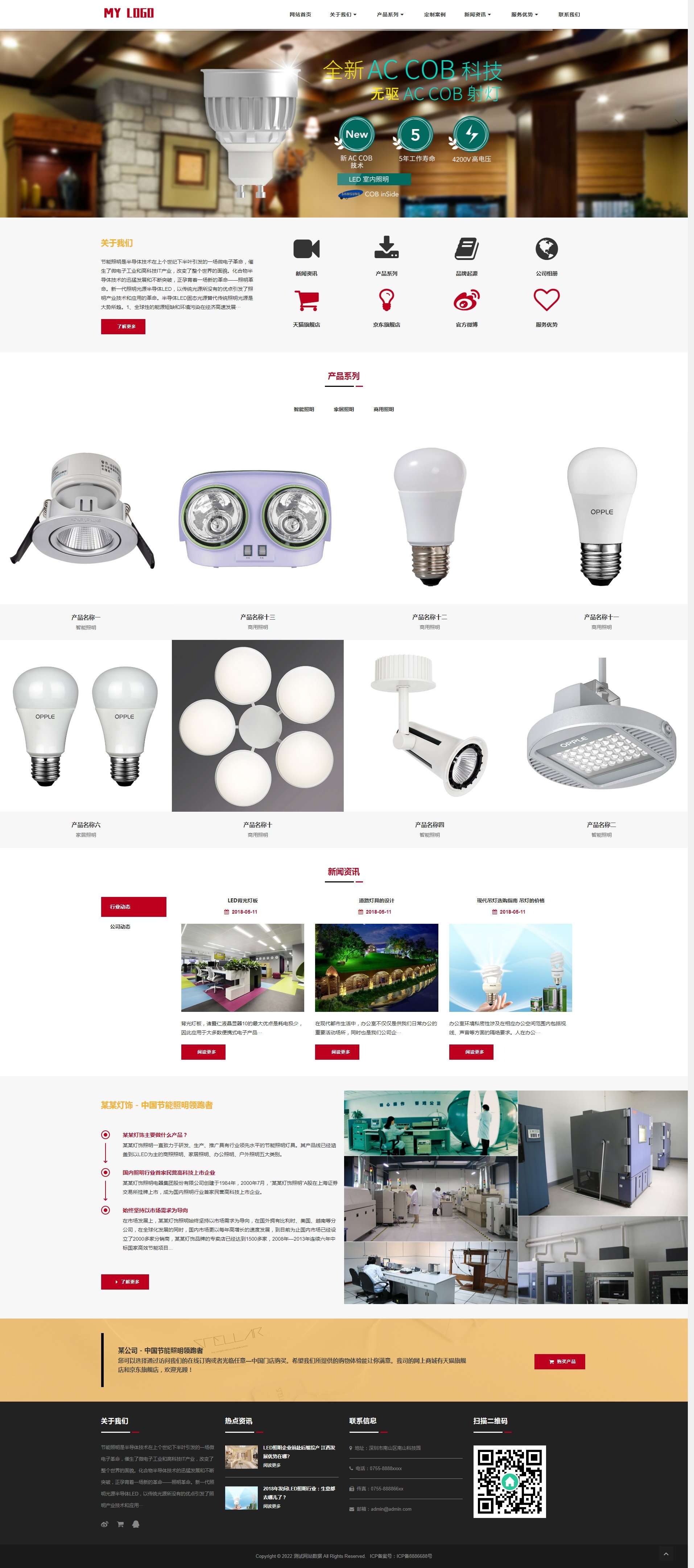Open the 服务优势 heart icon
Image resolution: width=694 pixels, height=1568 pixels.
pos(546,300)
